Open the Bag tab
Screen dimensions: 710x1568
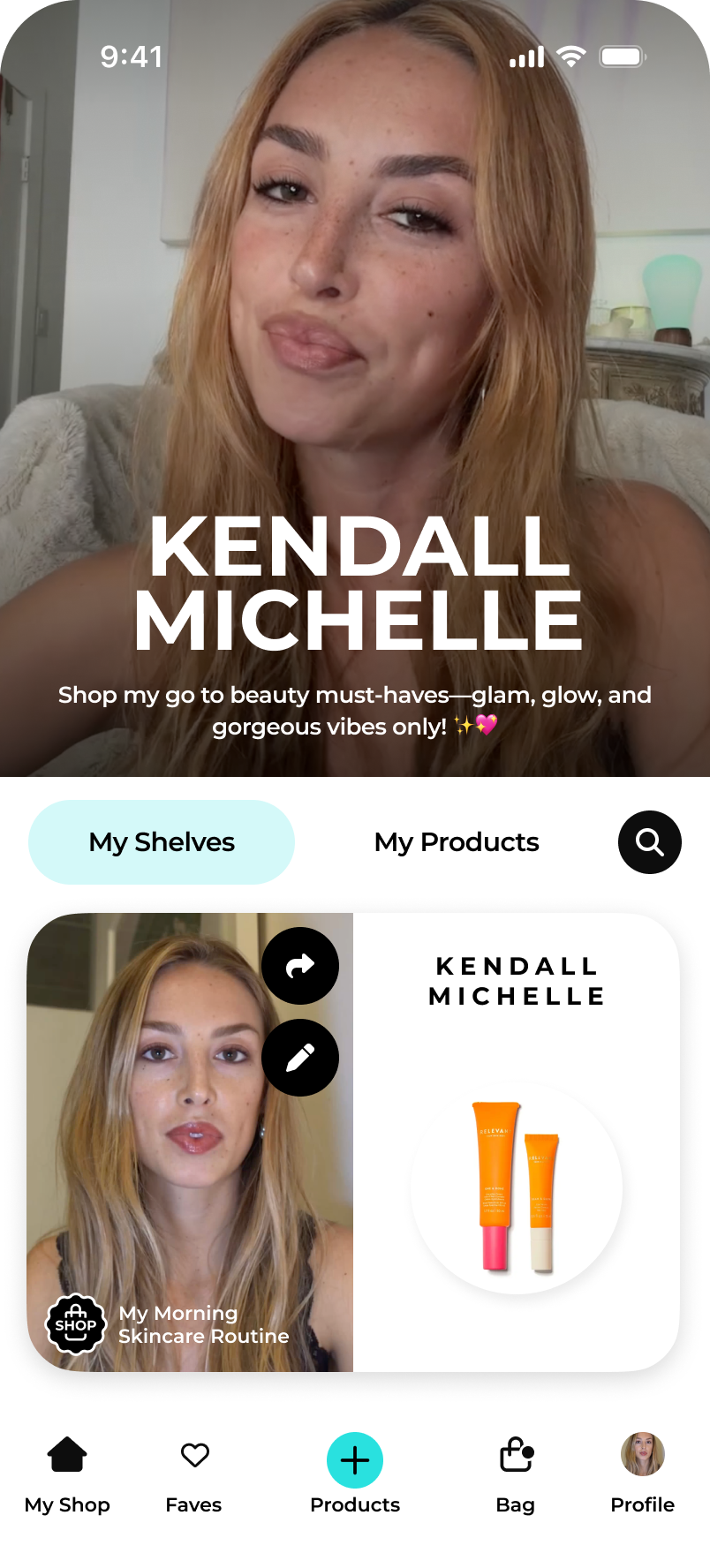coord(516,1474)
